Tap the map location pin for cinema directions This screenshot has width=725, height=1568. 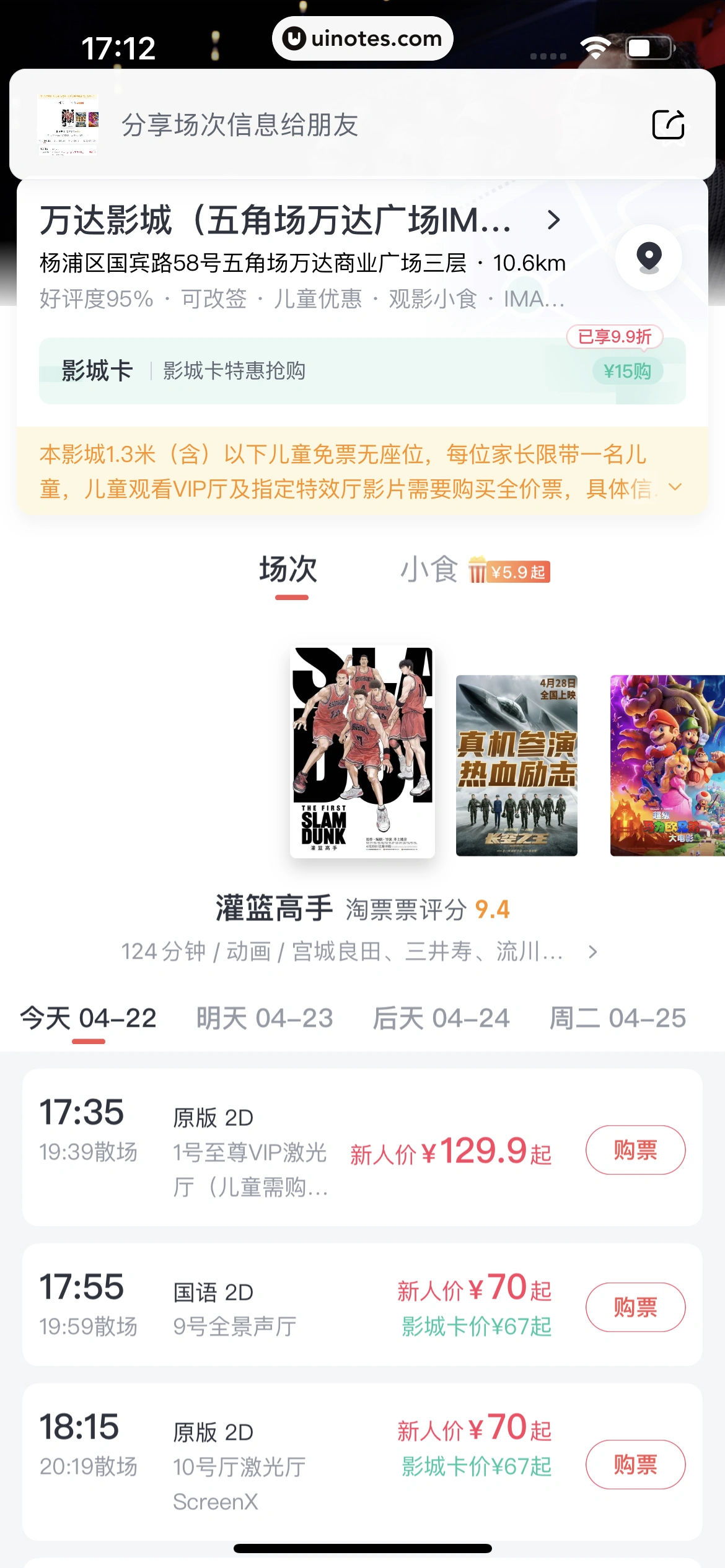click(x=648, y=258)
